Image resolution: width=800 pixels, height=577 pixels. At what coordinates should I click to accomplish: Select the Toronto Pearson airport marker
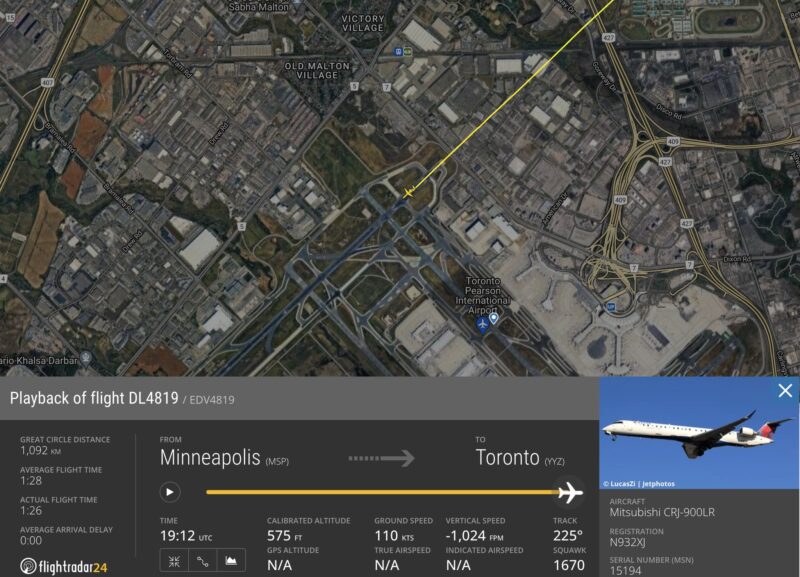coord(493,318)
